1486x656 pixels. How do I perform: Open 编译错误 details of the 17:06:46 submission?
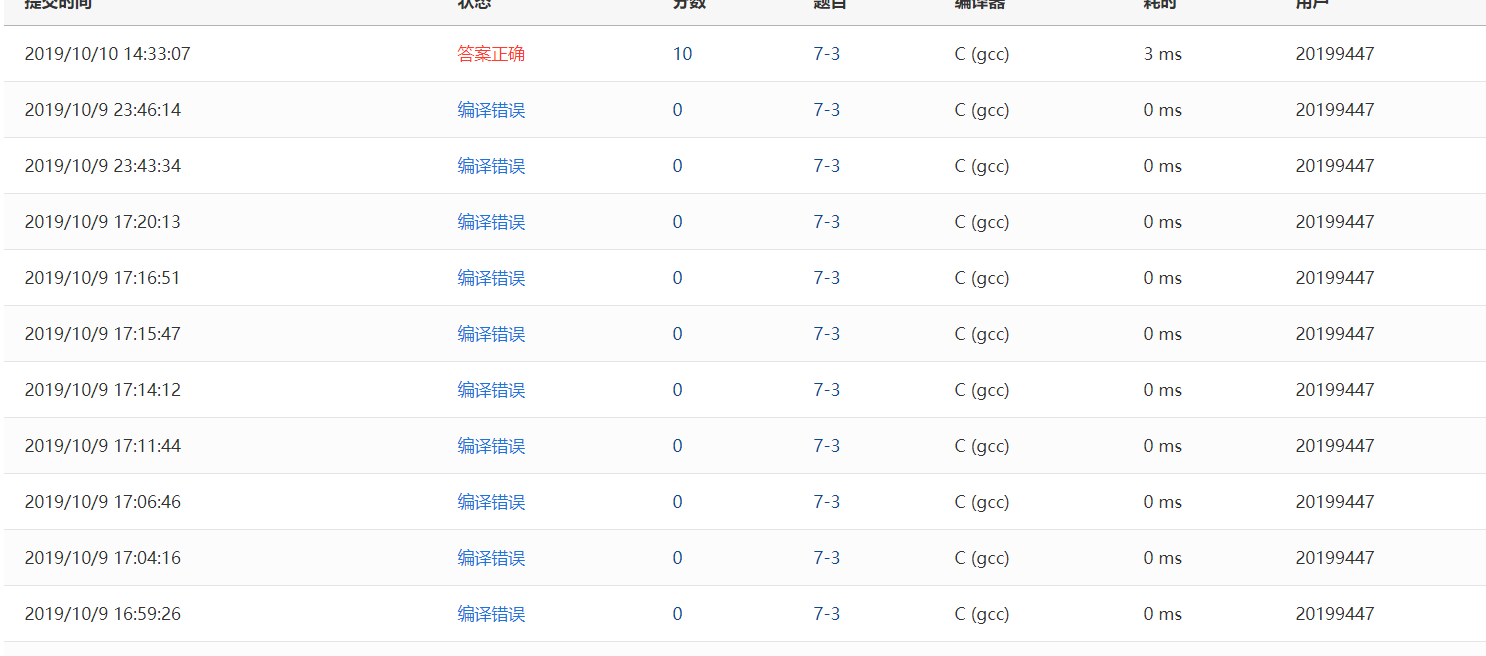[x=491, y=502]
